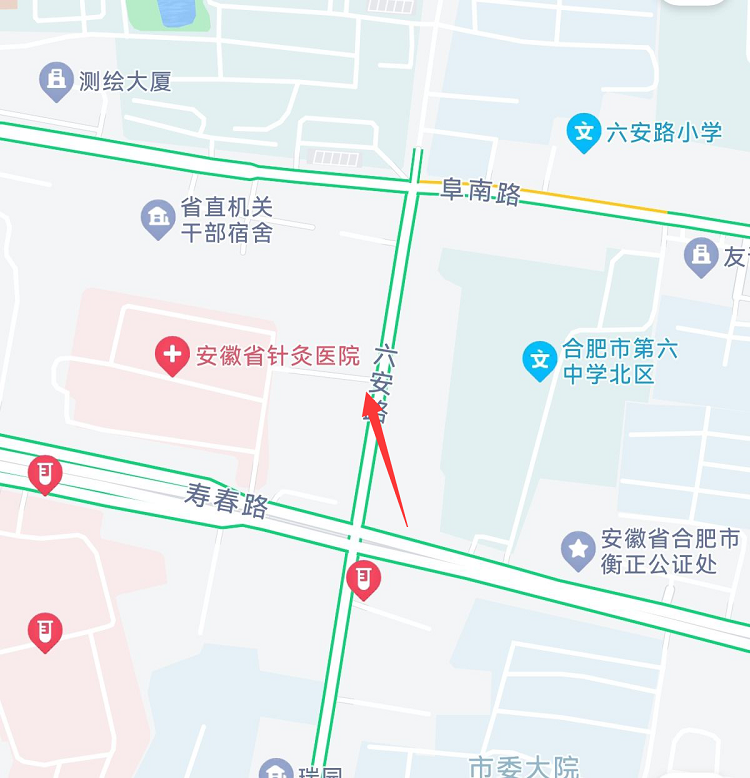
Task: Open the 安徽省针灸医院 hospital marker
Action: (x=173, y=355)
